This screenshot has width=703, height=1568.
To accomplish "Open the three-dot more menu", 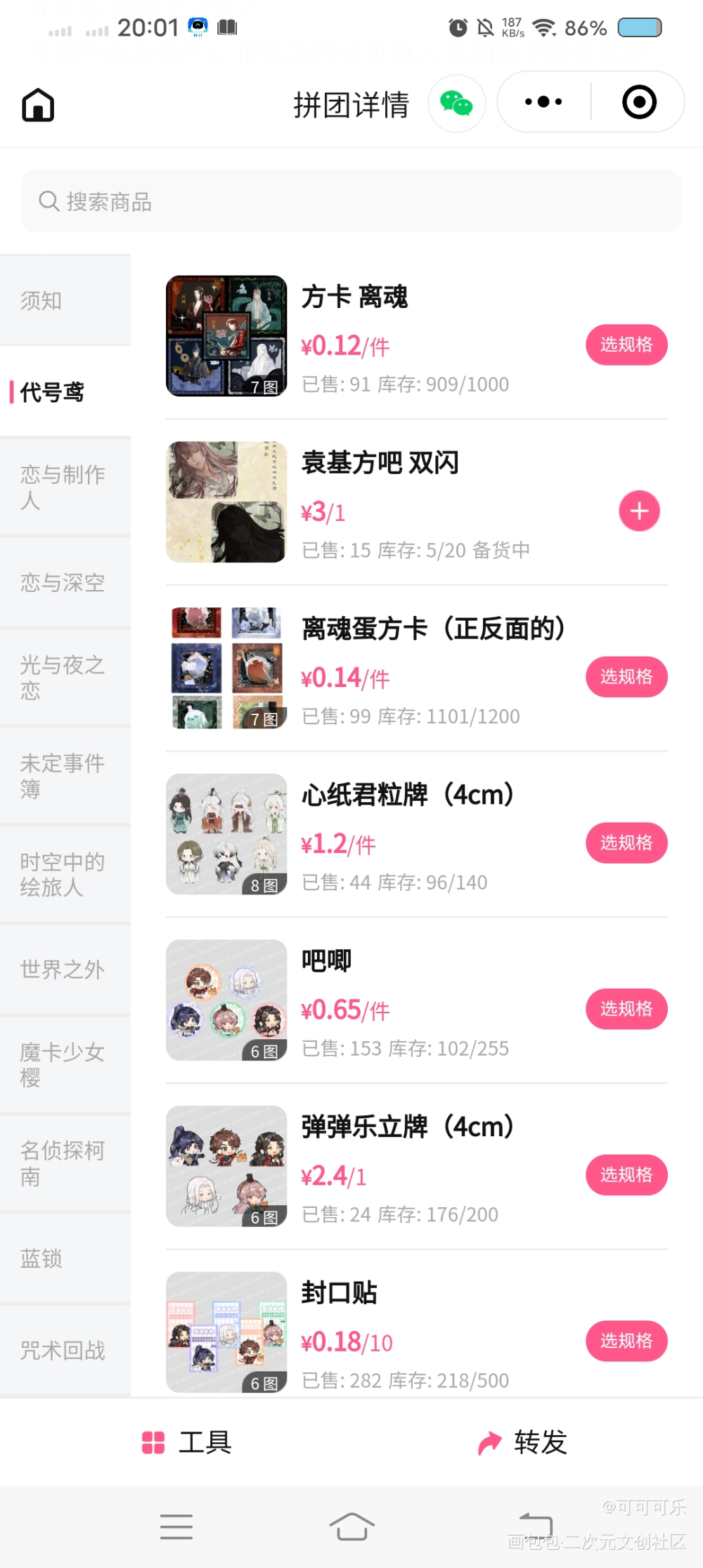I will point(543,102).
